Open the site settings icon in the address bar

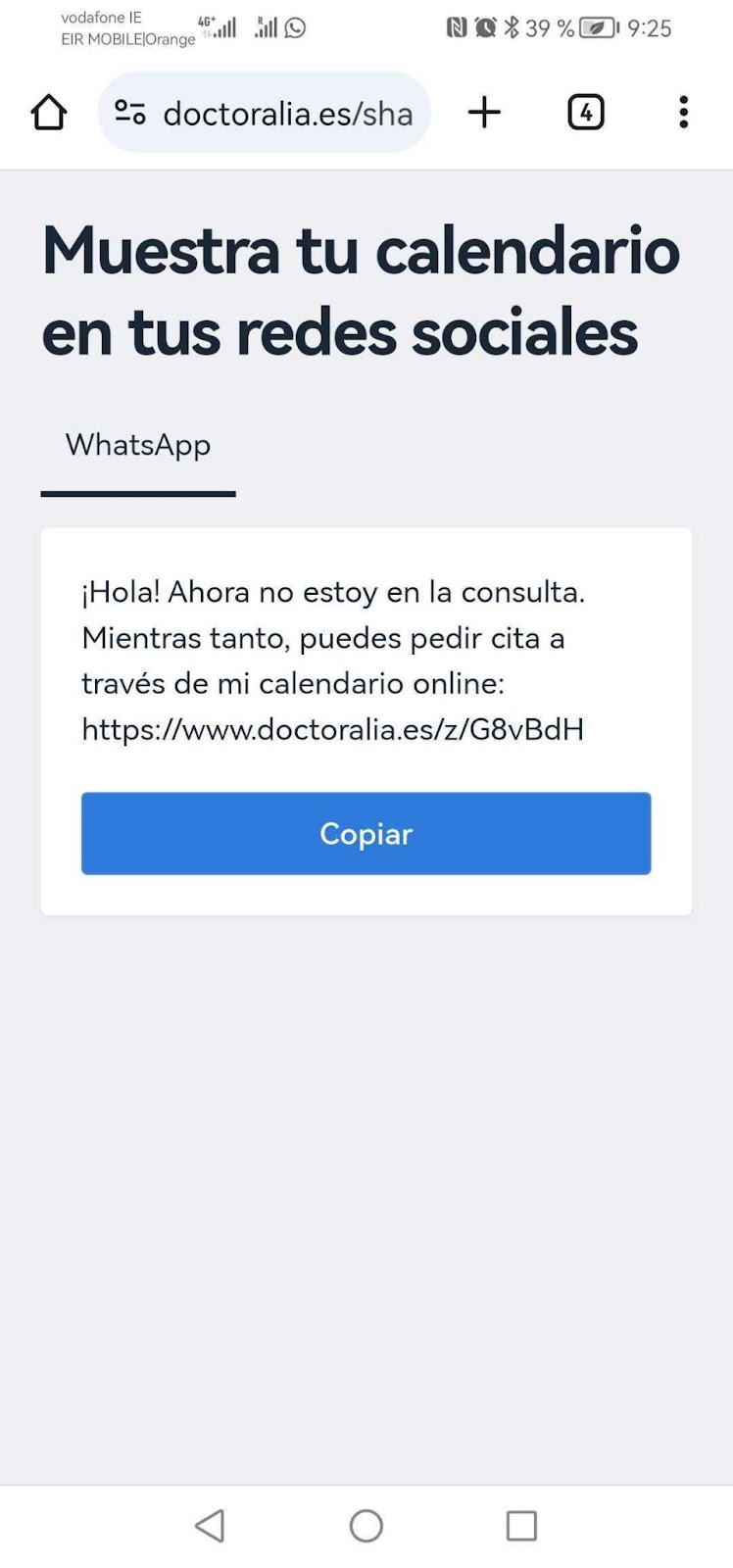coord(130,113)
